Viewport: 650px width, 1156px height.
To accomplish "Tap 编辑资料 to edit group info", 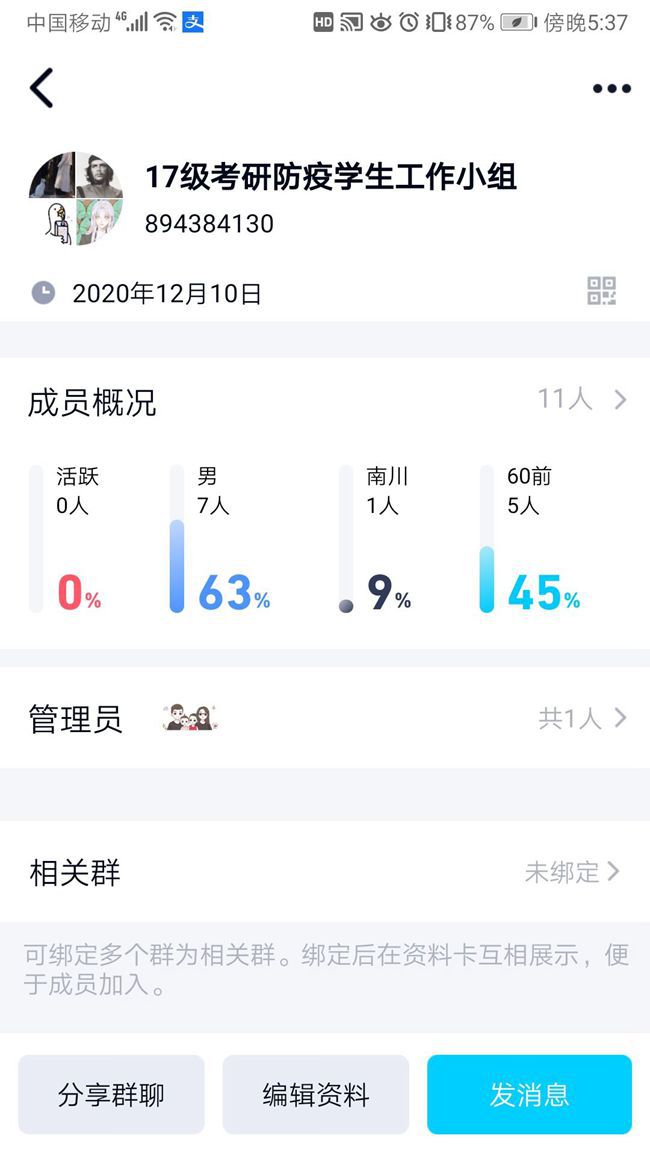I will coord(316,1094).
